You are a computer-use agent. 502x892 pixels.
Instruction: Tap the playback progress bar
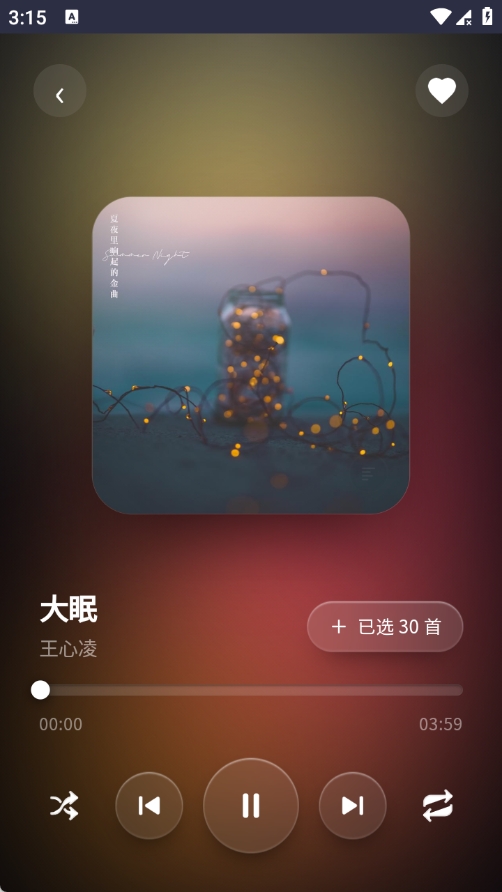coord(251,690)
